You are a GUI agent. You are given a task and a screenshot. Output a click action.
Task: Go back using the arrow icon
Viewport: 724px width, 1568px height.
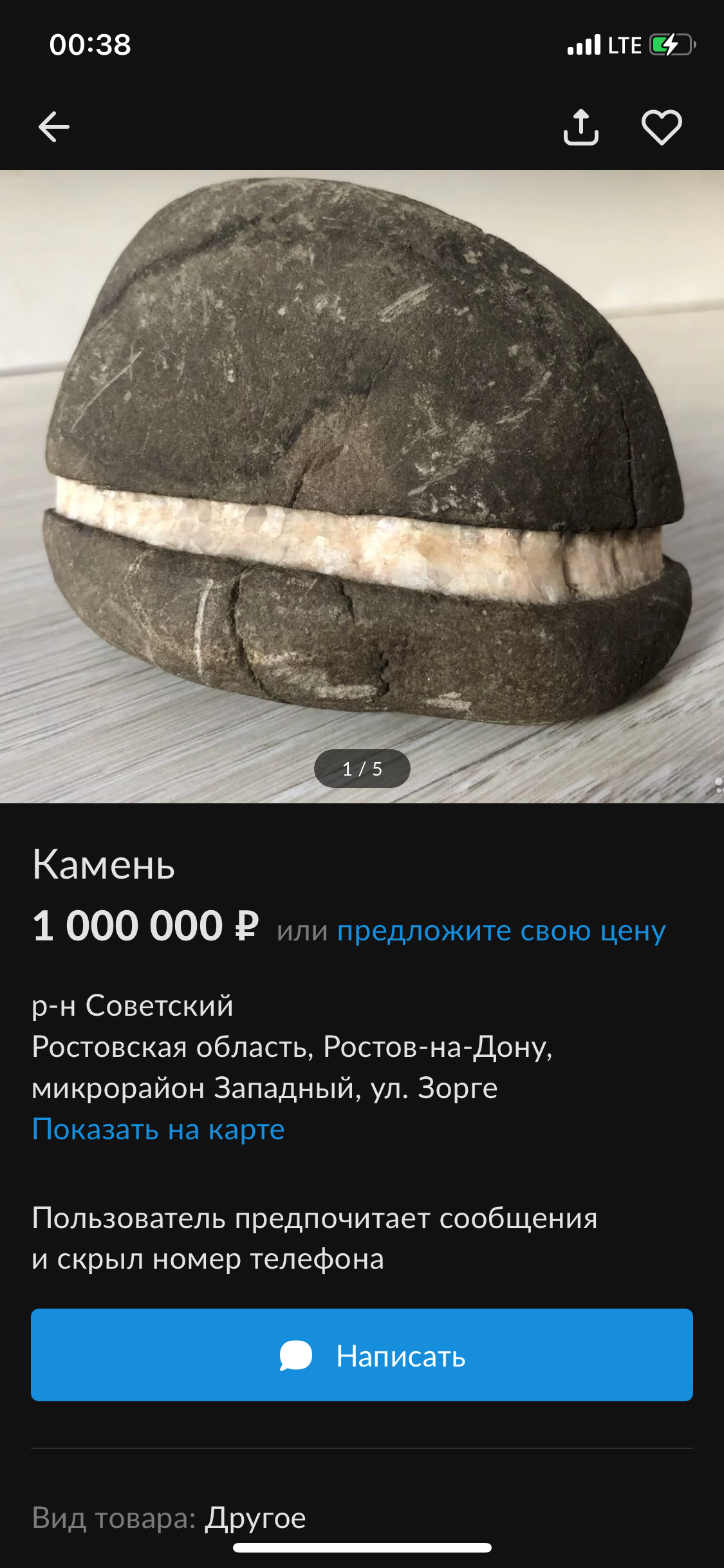54,126
